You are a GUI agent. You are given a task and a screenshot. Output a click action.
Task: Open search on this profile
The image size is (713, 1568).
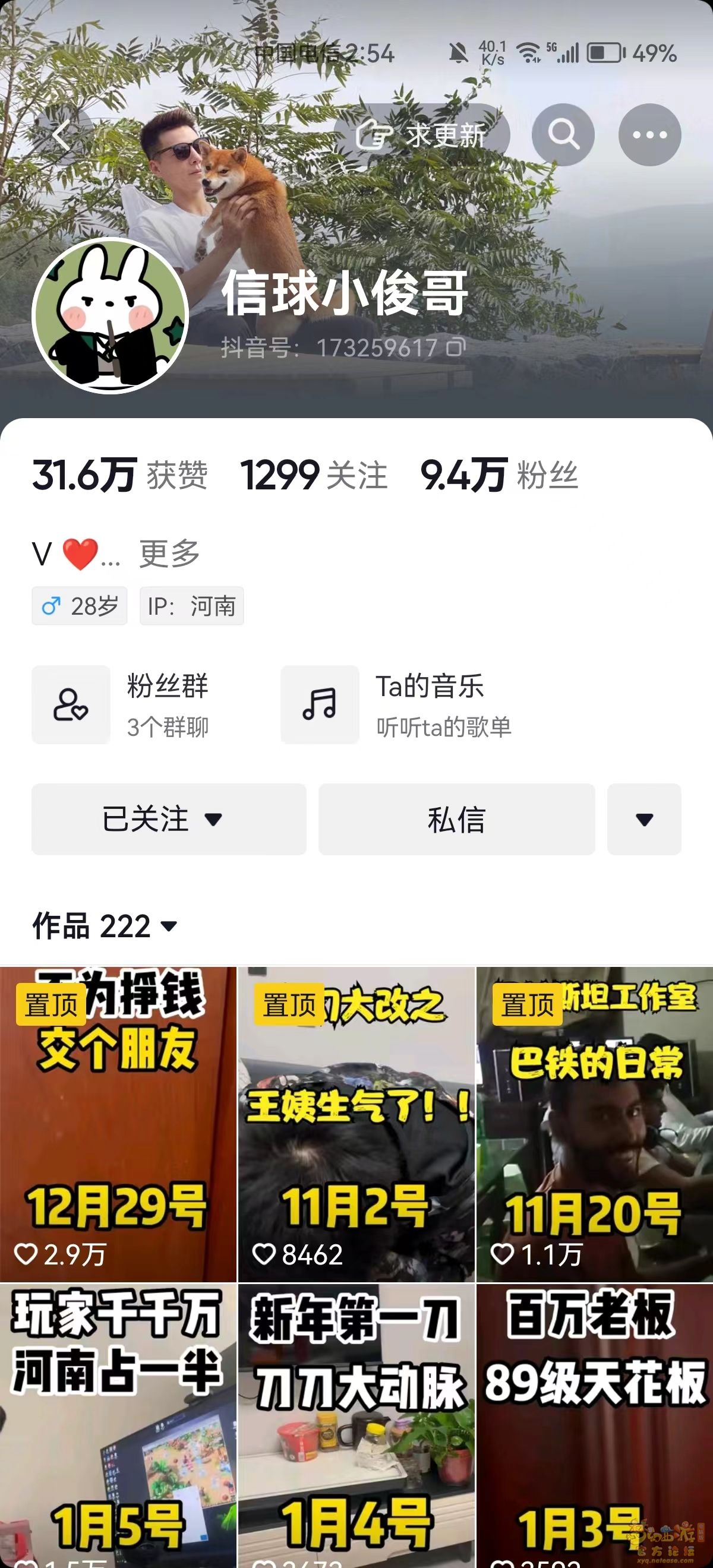click(563, 134)
